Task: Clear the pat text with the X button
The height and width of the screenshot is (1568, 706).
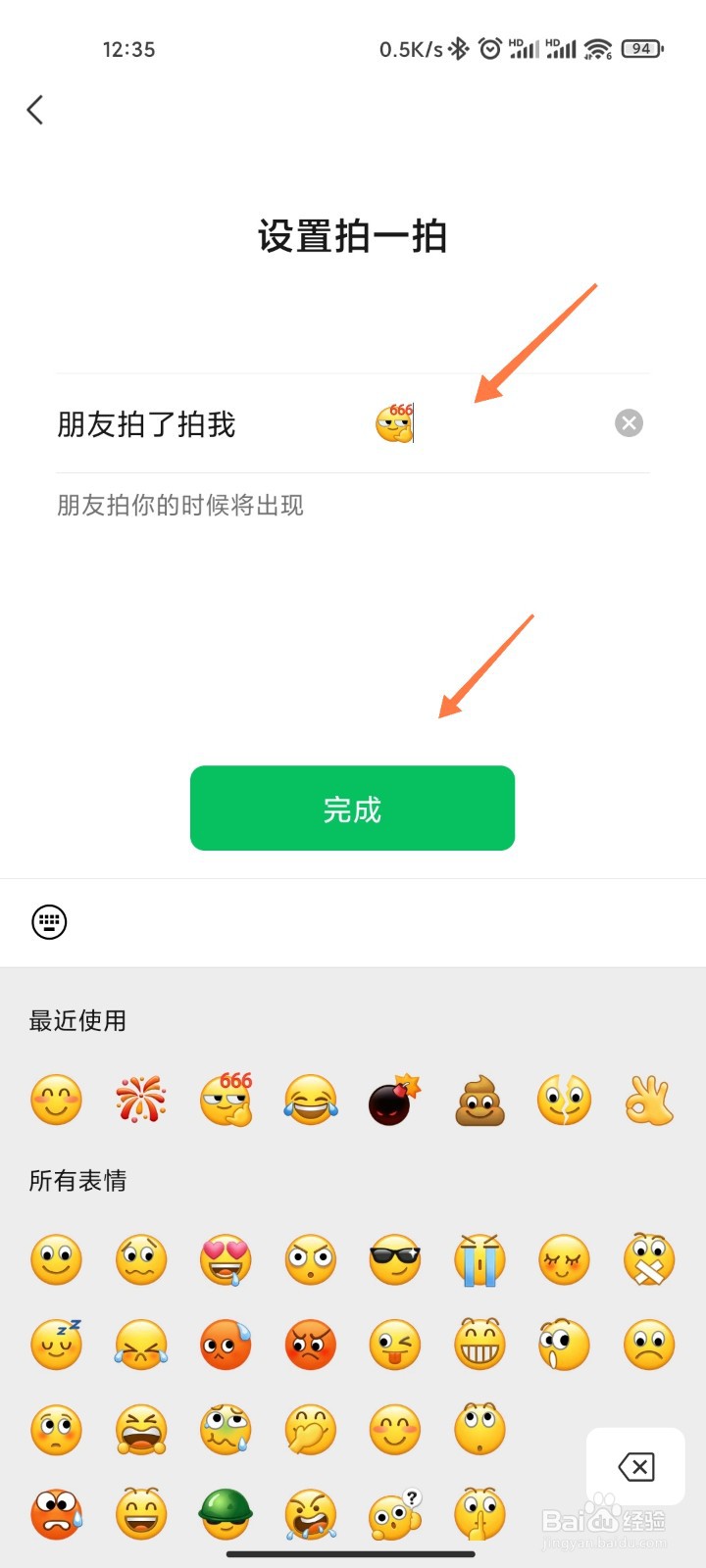Action: coord(628,423)
